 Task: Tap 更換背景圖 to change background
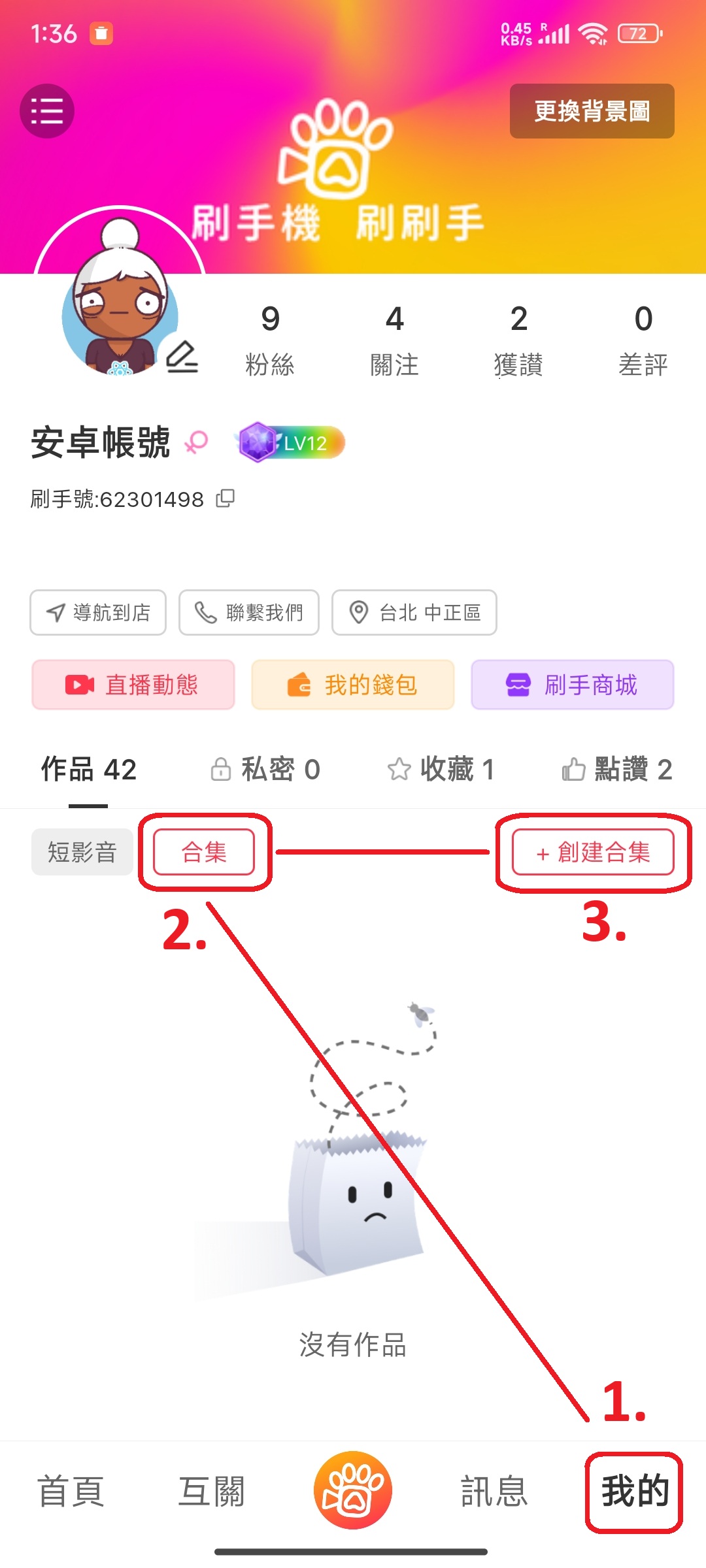pos(592,111)
